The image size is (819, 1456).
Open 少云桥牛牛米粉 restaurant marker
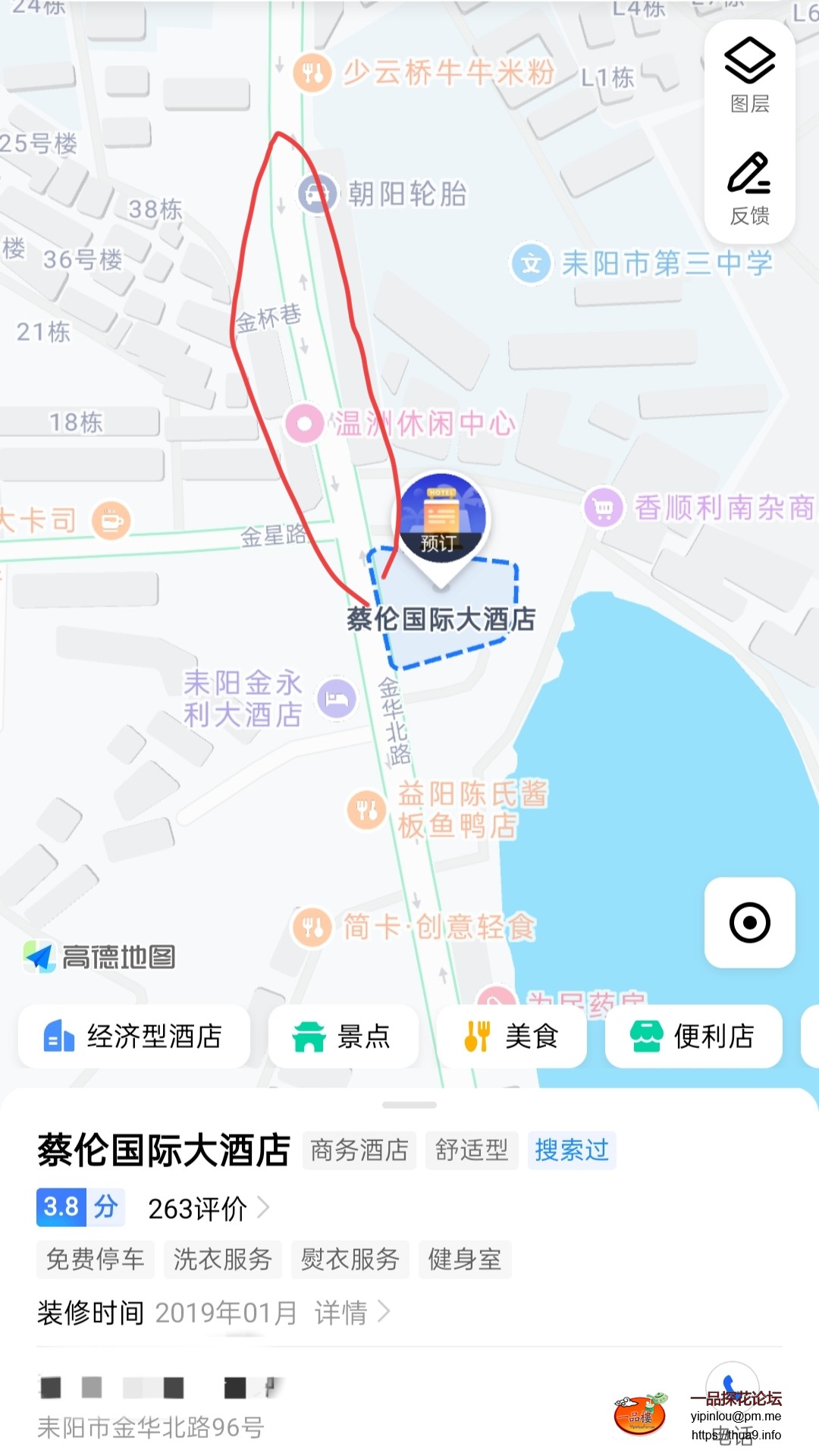tap(312, 73)
